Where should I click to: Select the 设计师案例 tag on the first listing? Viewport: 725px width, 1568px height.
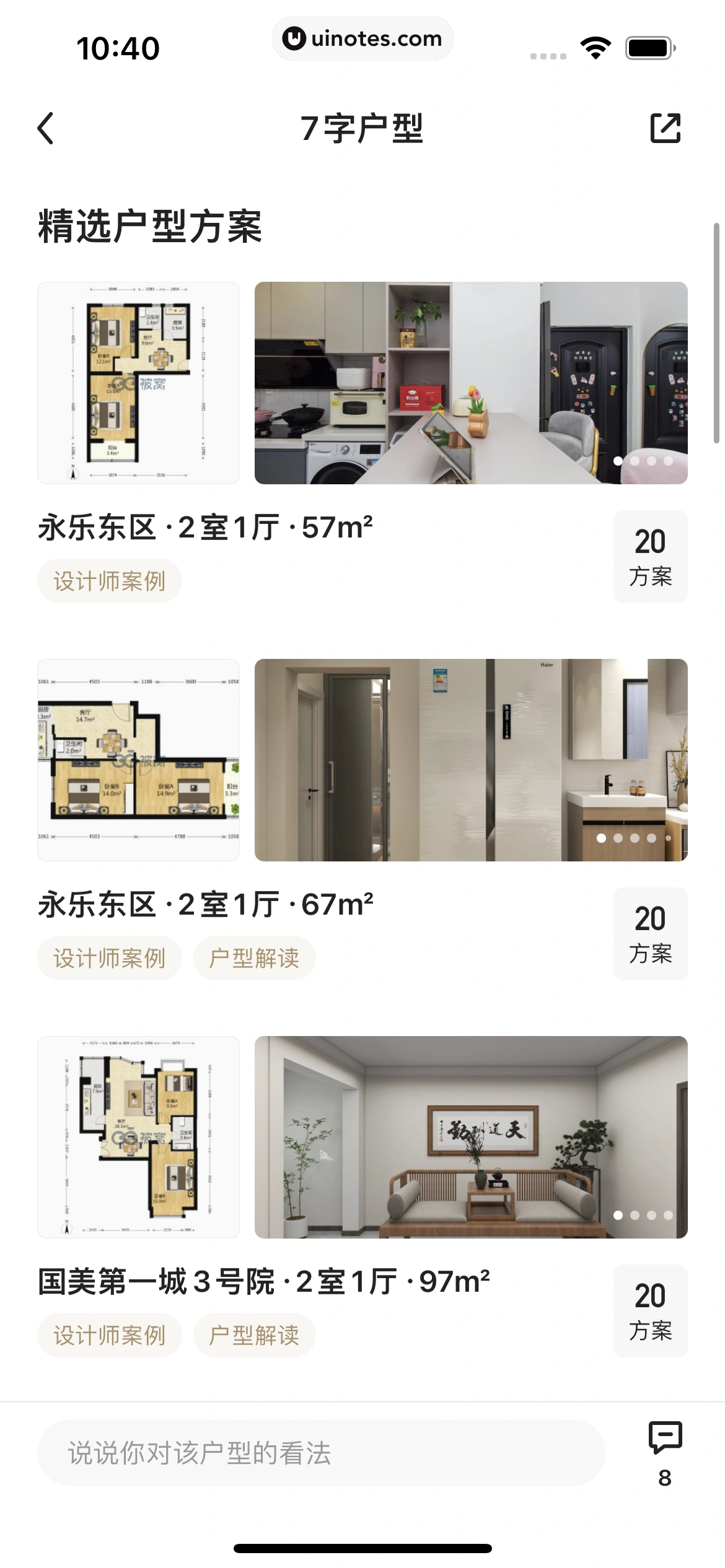tap(109, 580)
